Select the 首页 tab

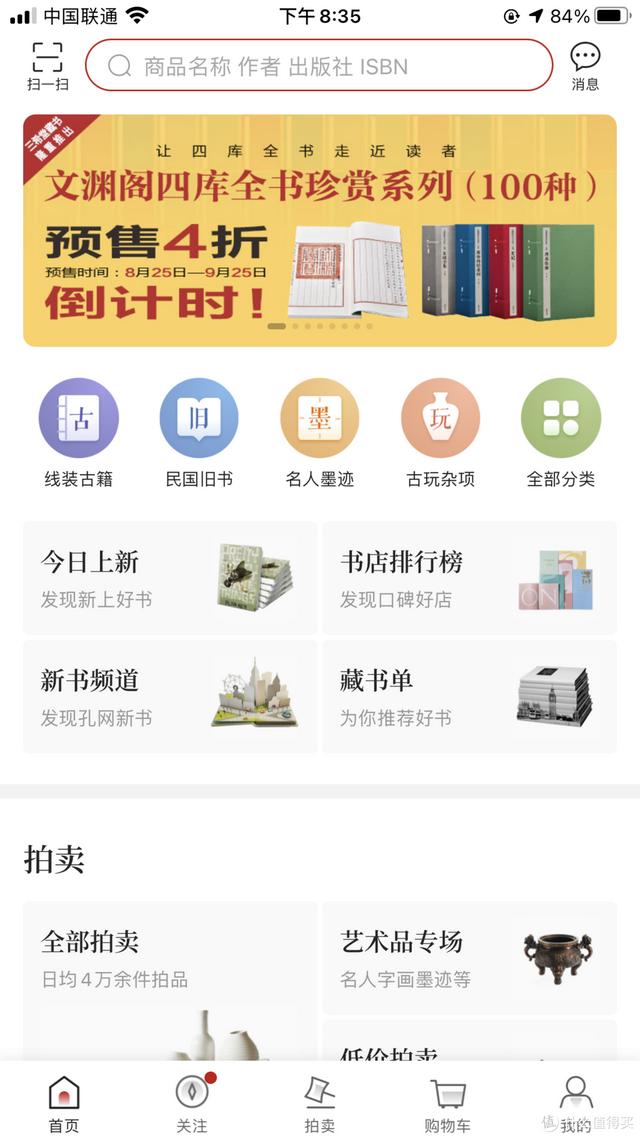coord(64,1103)
